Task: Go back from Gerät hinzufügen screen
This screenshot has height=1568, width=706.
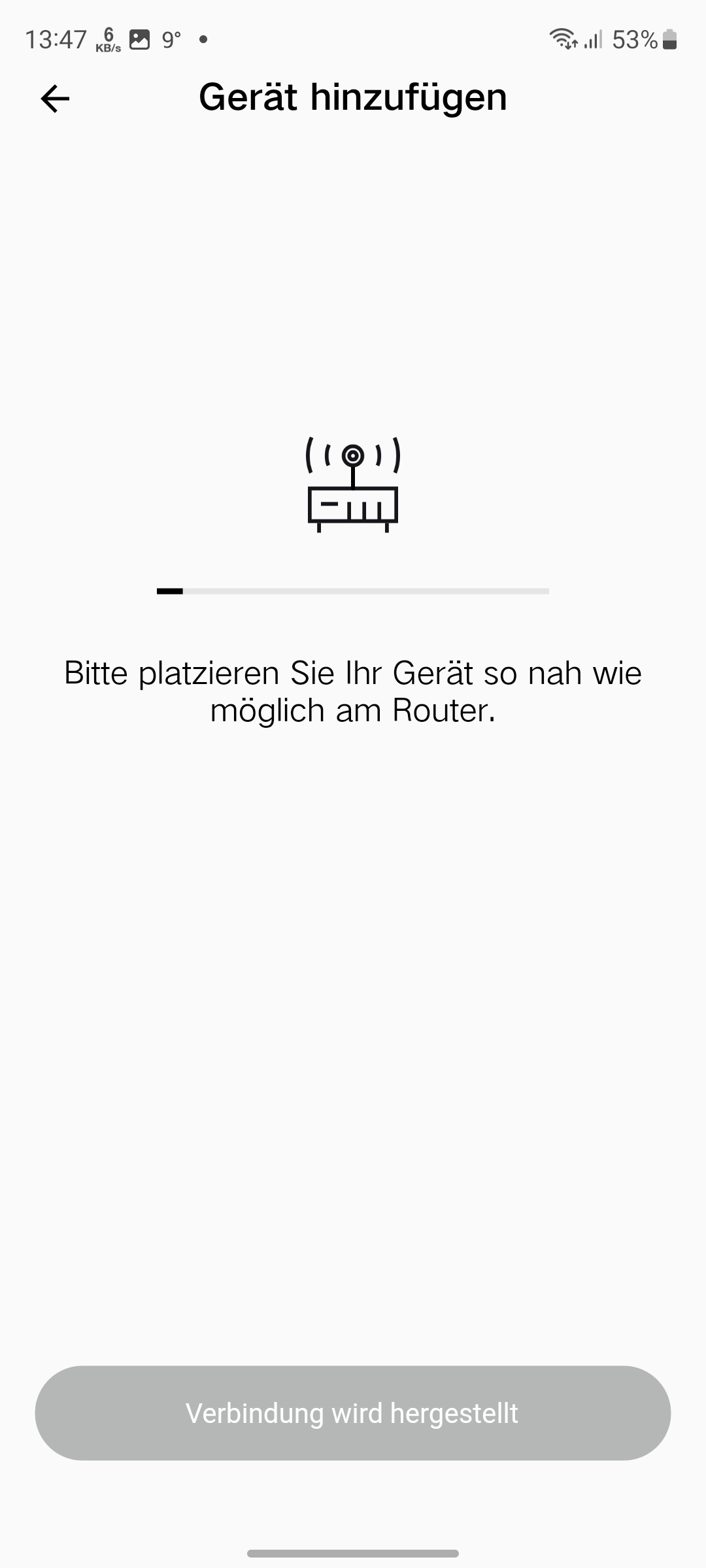Action: click(x=55, y=99)
